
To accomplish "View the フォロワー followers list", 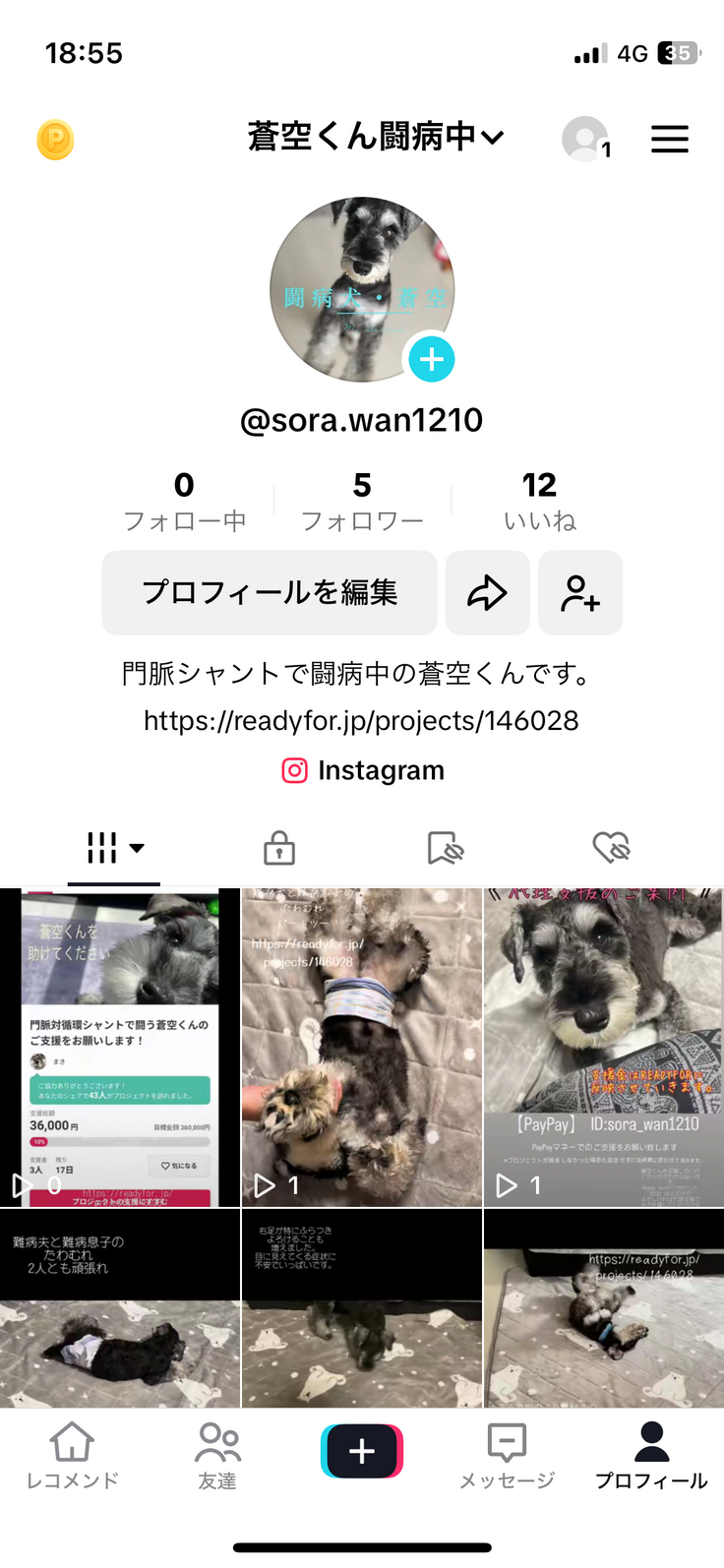I will pyautogui.click(x=362, y=501).
